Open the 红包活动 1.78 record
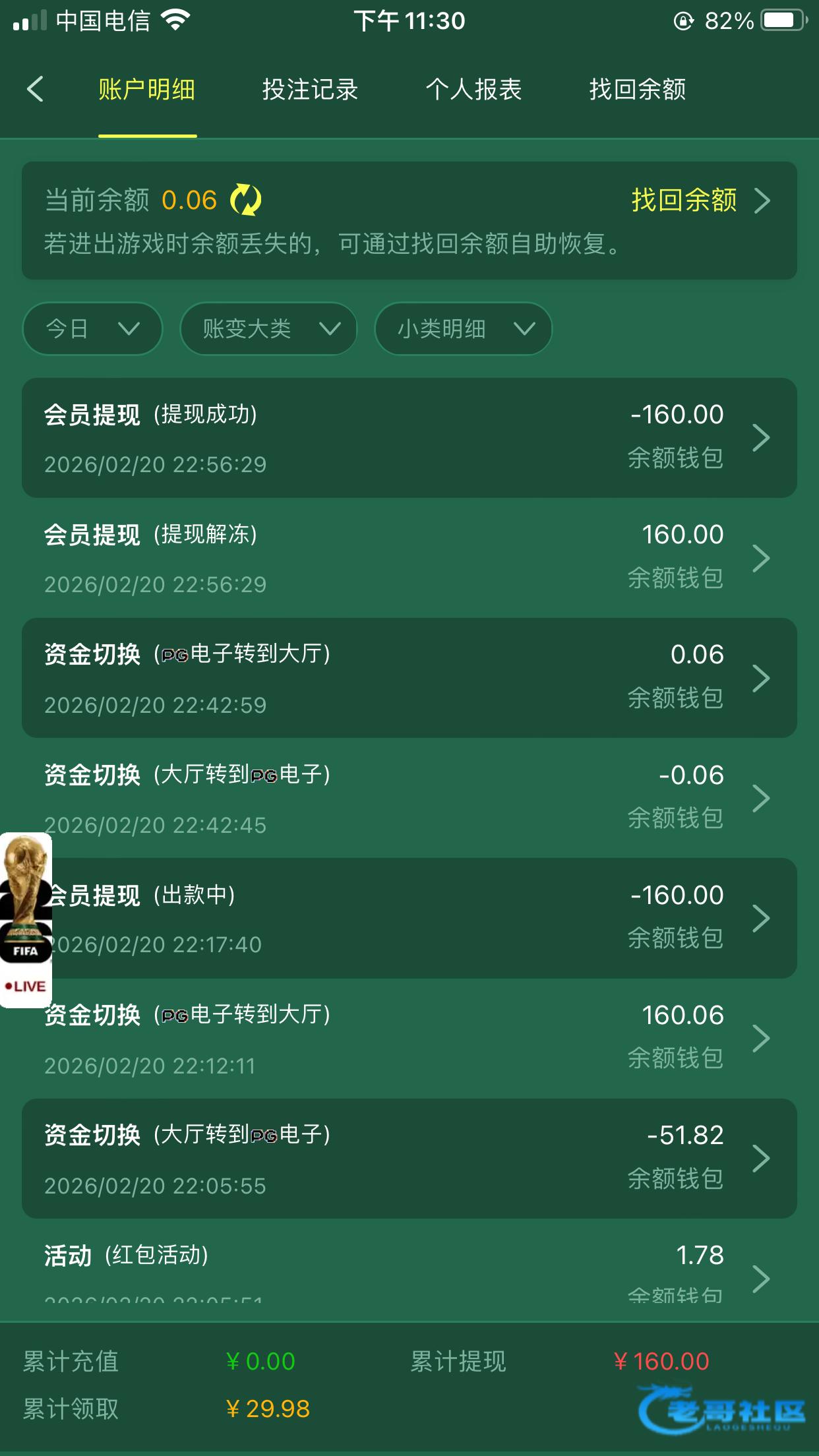 pyautogui.click(x=409, y=1269)
